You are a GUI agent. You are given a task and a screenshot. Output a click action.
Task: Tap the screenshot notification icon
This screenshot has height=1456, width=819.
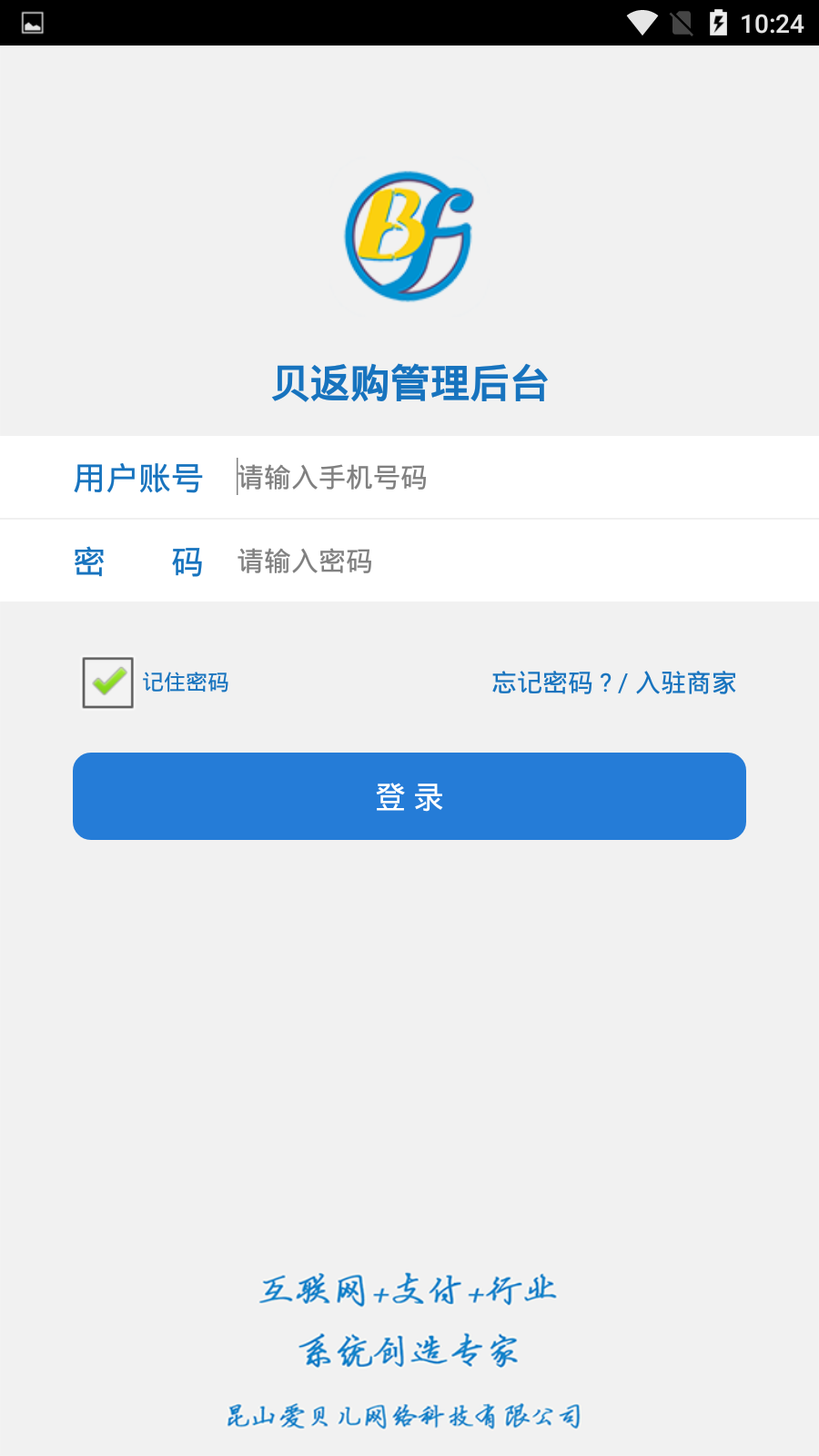(34, 25)
